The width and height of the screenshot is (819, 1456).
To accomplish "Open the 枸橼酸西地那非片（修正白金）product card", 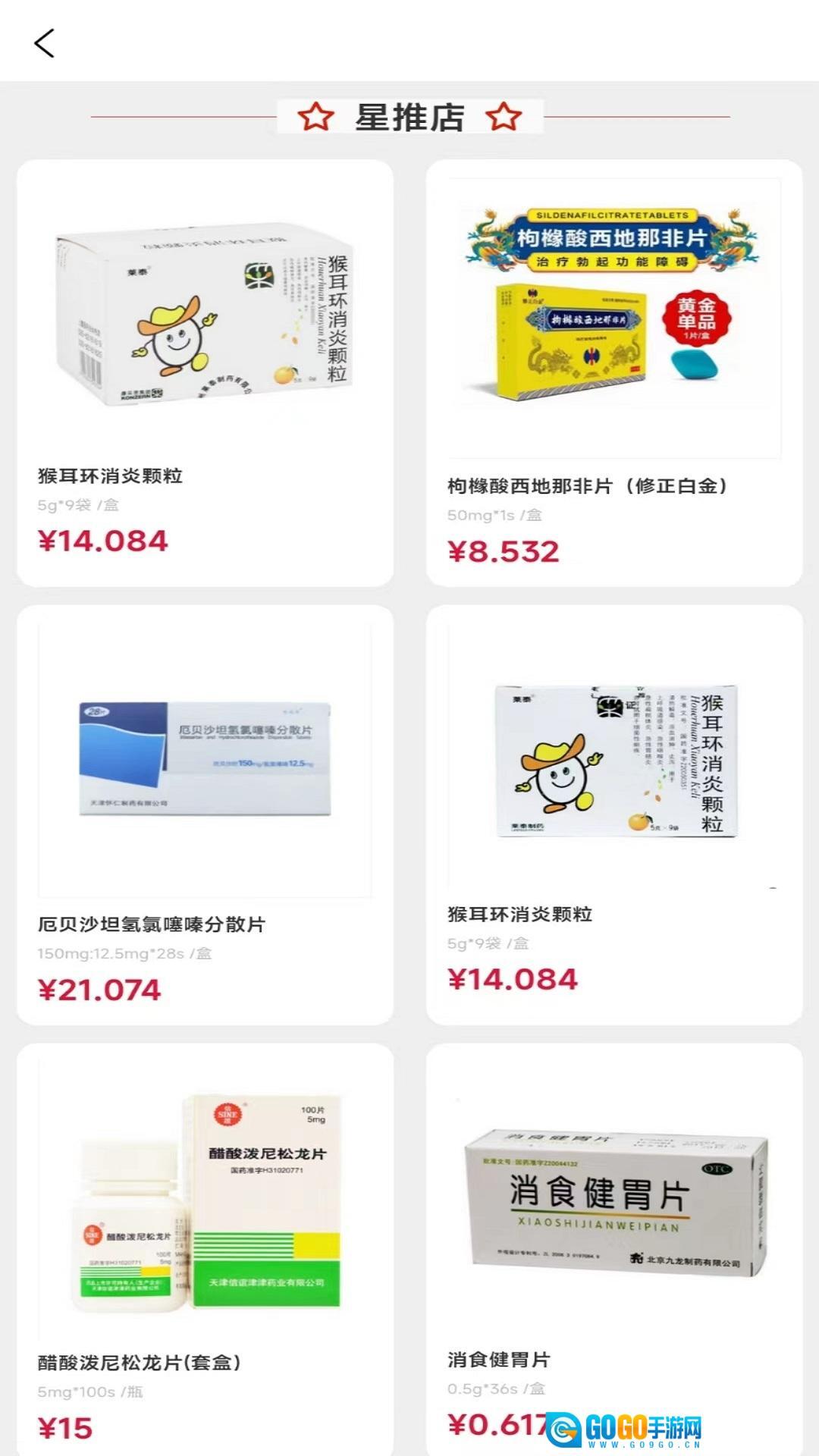I will 613,372.
